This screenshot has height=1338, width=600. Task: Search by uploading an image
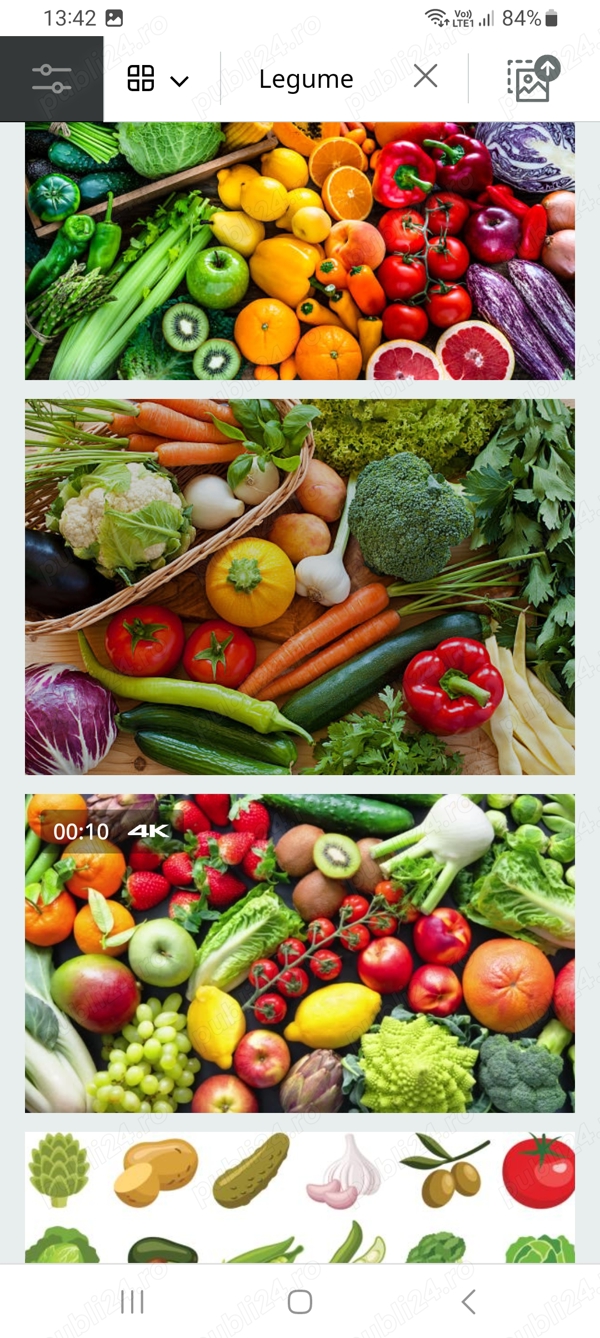point(532,79)
